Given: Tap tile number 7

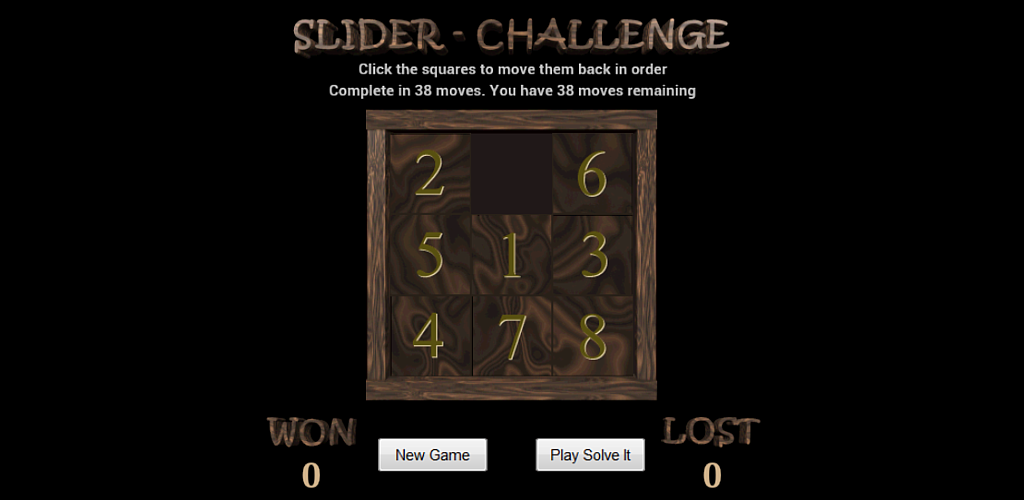Looking at the screenshot, I should pyautogui.click(x=512, y=336).
